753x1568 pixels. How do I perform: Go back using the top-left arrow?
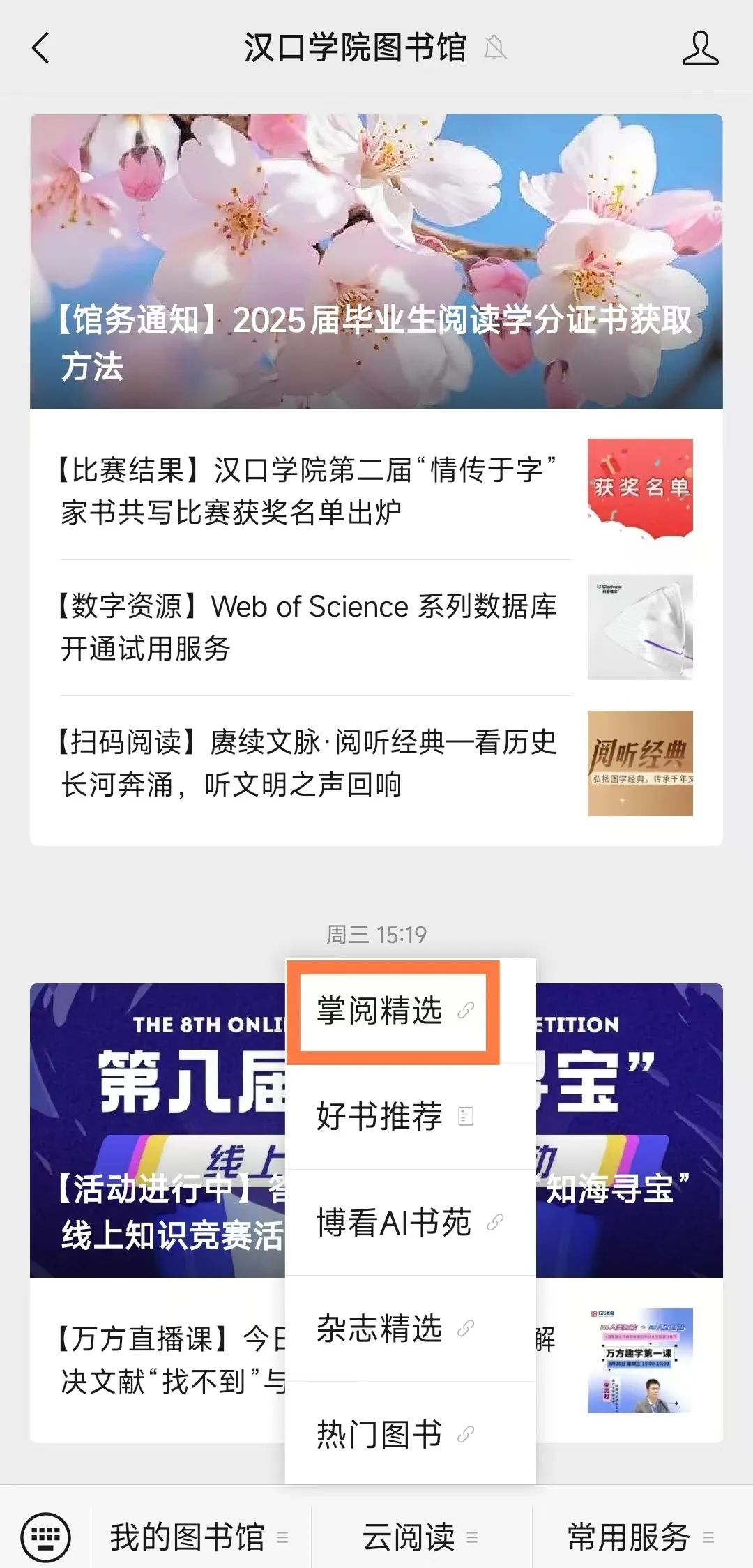[41, 48]
